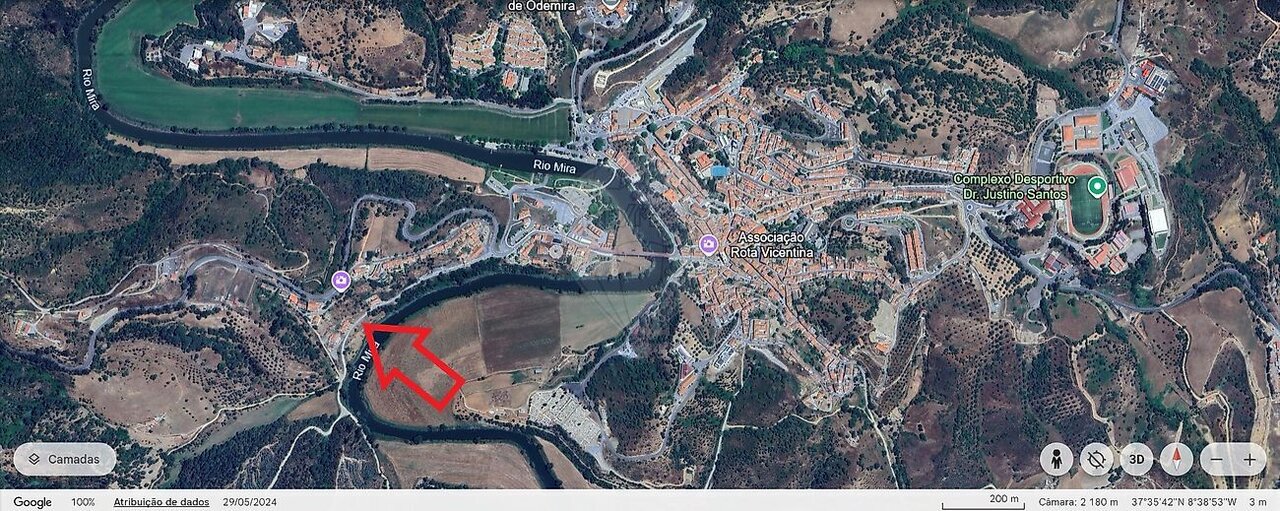This screenshot has width=1280, height=511.
Task: Reset orientation with the compass
Action: [x=1176, y=459]
